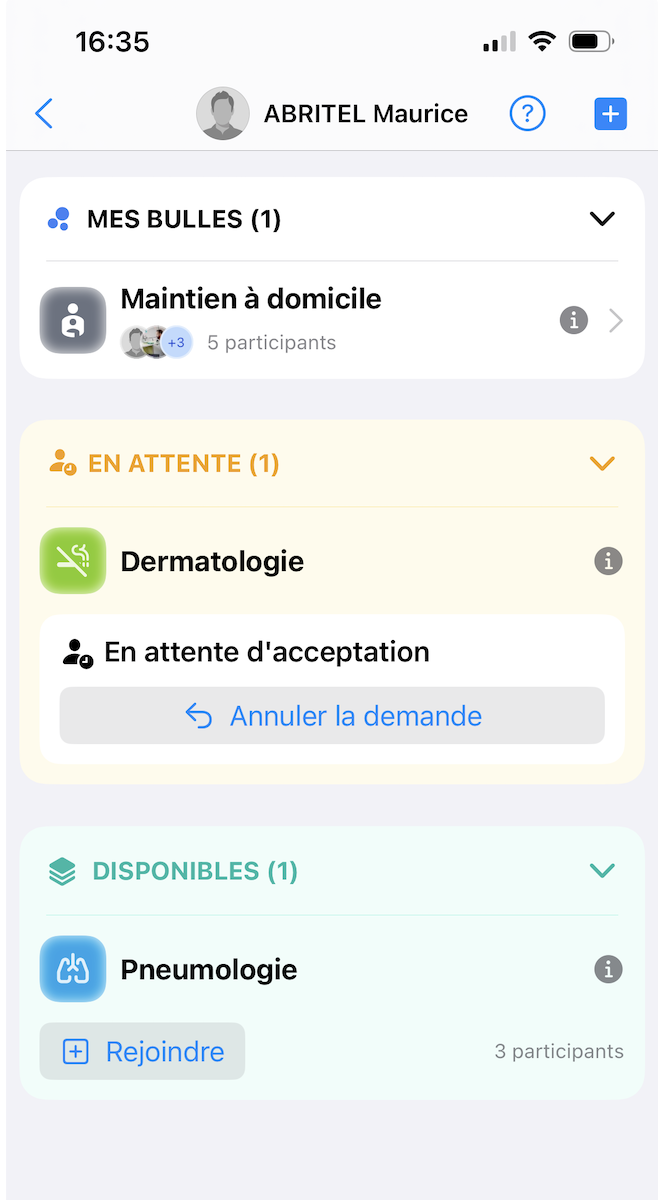This screenshot has width=658, height=1200.
Task: Open the help question mark icon
Action: point(527,114)
